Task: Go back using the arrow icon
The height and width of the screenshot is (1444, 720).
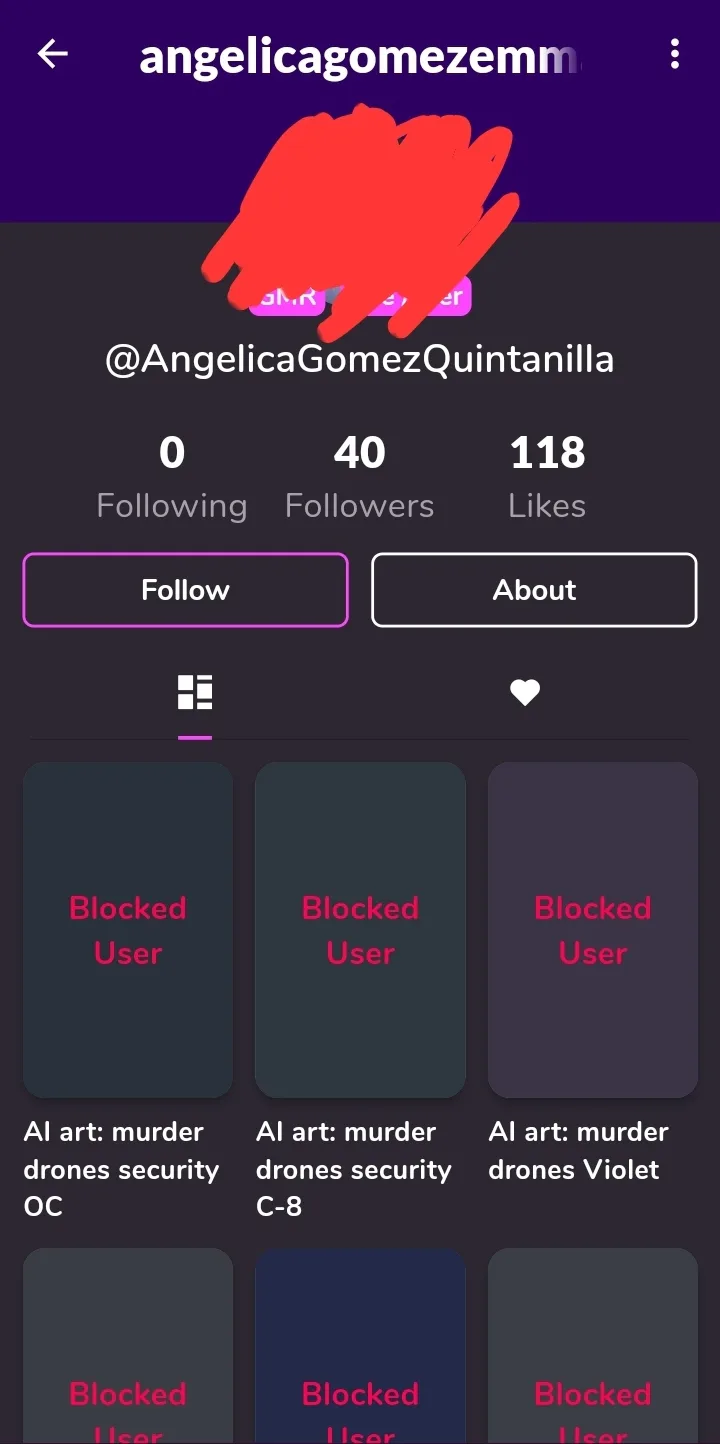Action: pos(52,54)
